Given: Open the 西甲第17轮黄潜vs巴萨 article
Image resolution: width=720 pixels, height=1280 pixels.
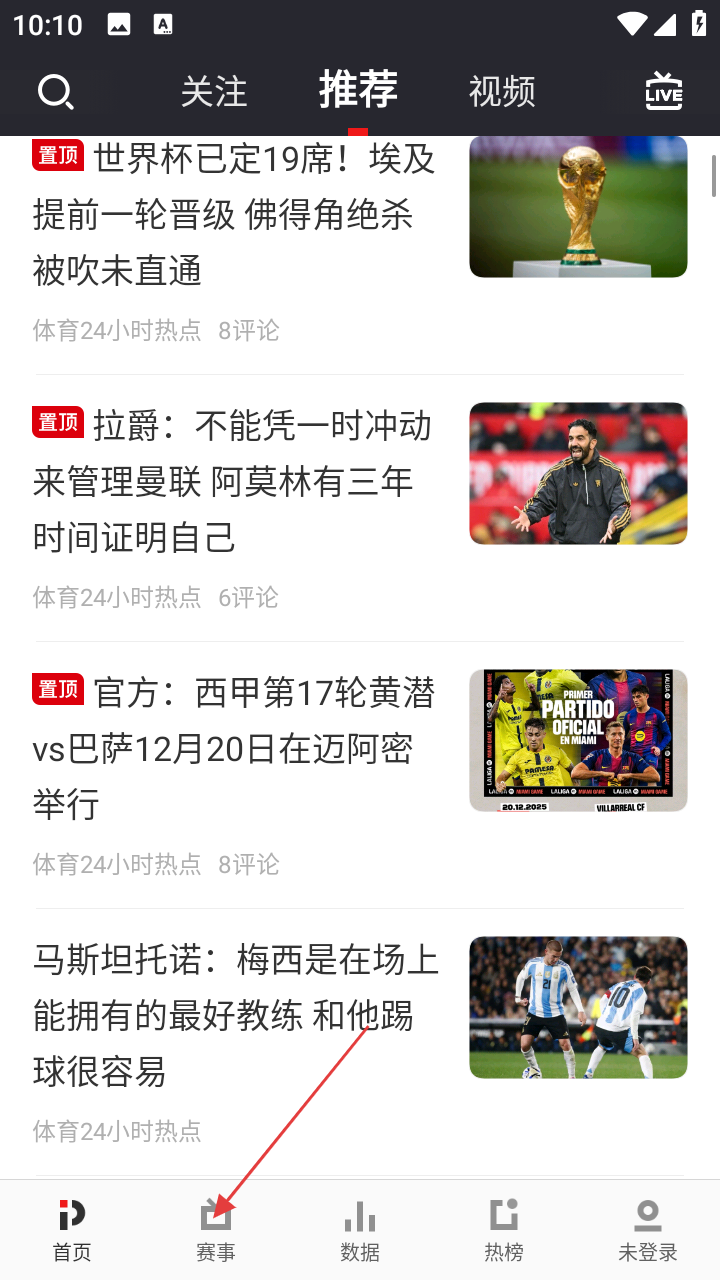Looking at the screenshot, I should pos(235,748).
